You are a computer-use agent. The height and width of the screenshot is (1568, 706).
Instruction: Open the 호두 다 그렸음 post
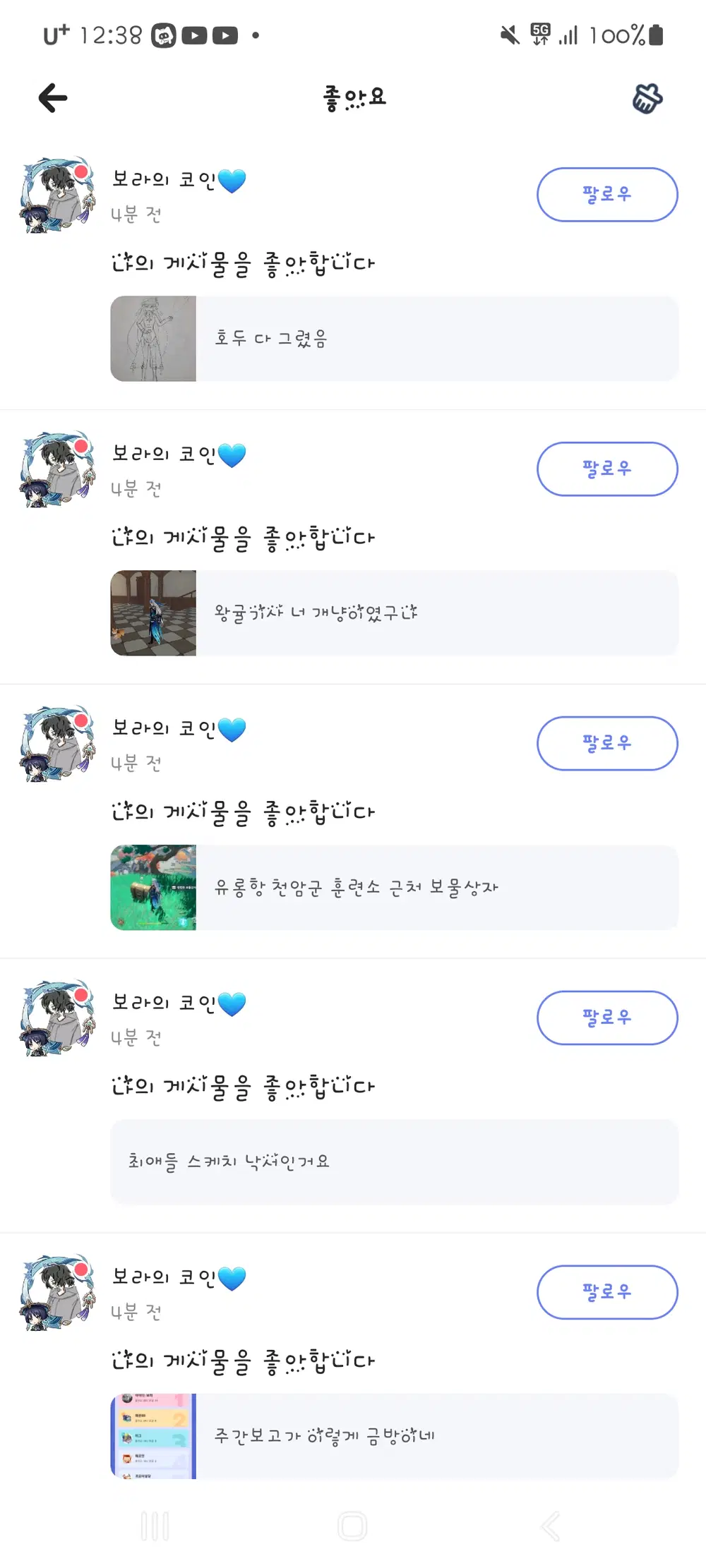point(392,338)
